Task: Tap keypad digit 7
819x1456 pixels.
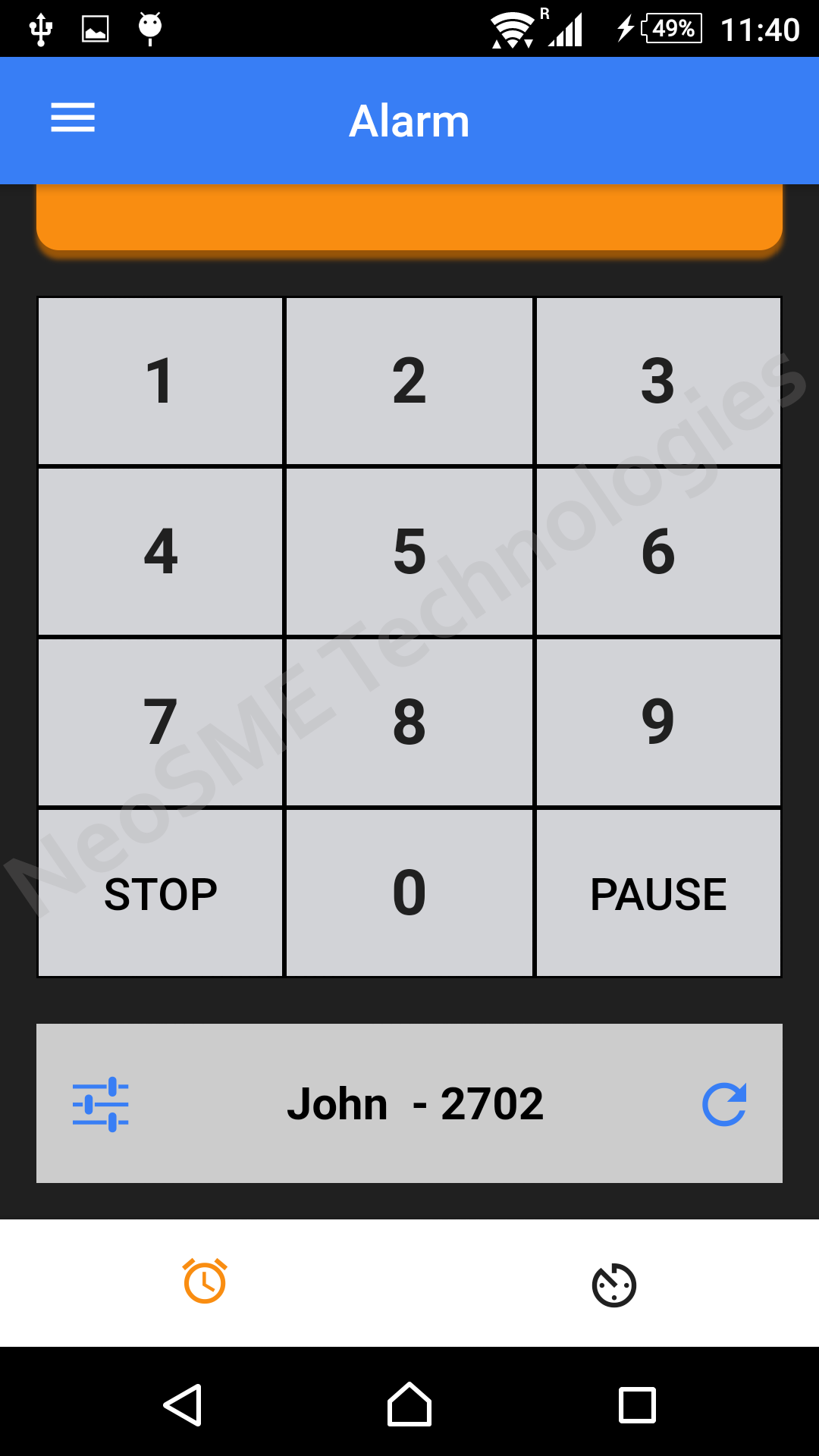Action: 160,722
